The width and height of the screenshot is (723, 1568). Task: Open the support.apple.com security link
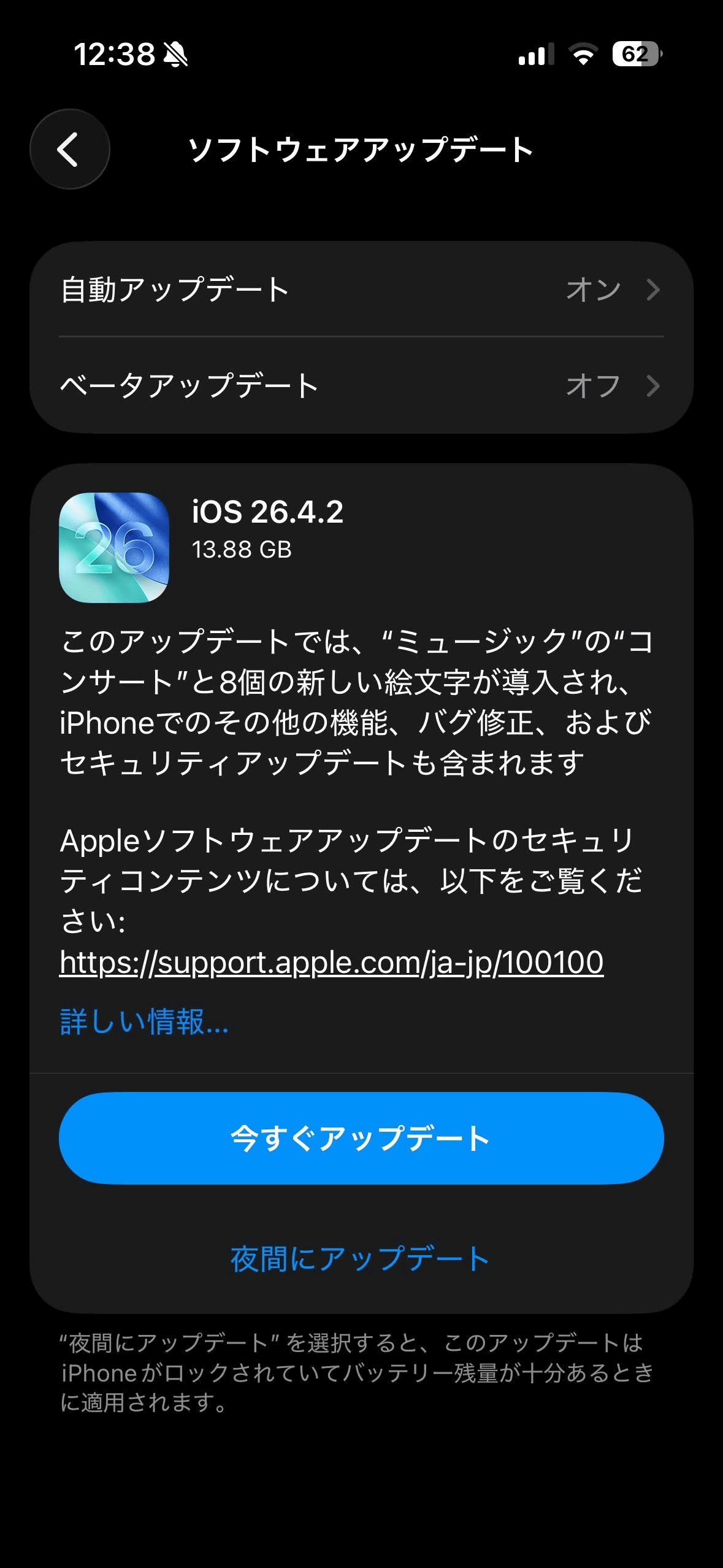[x=332, y=962]
